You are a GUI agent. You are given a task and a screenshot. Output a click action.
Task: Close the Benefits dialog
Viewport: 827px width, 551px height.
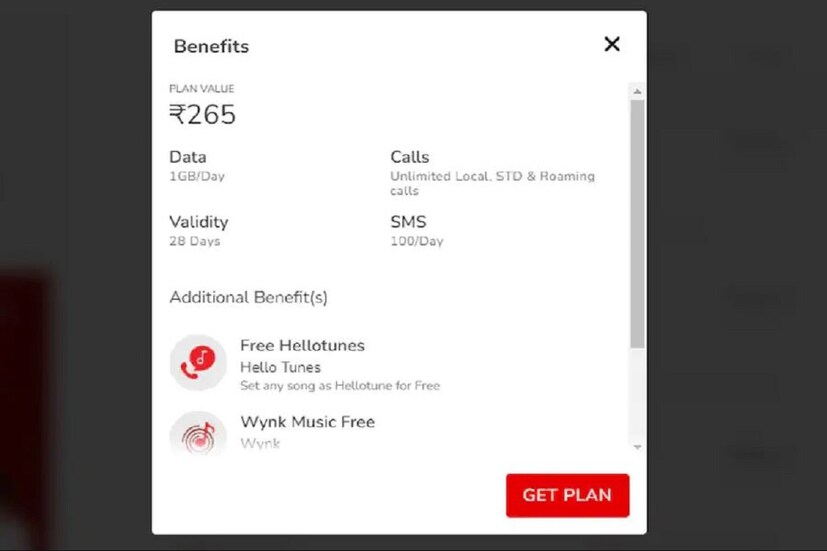pyautogui.click(x=612, y=44)
